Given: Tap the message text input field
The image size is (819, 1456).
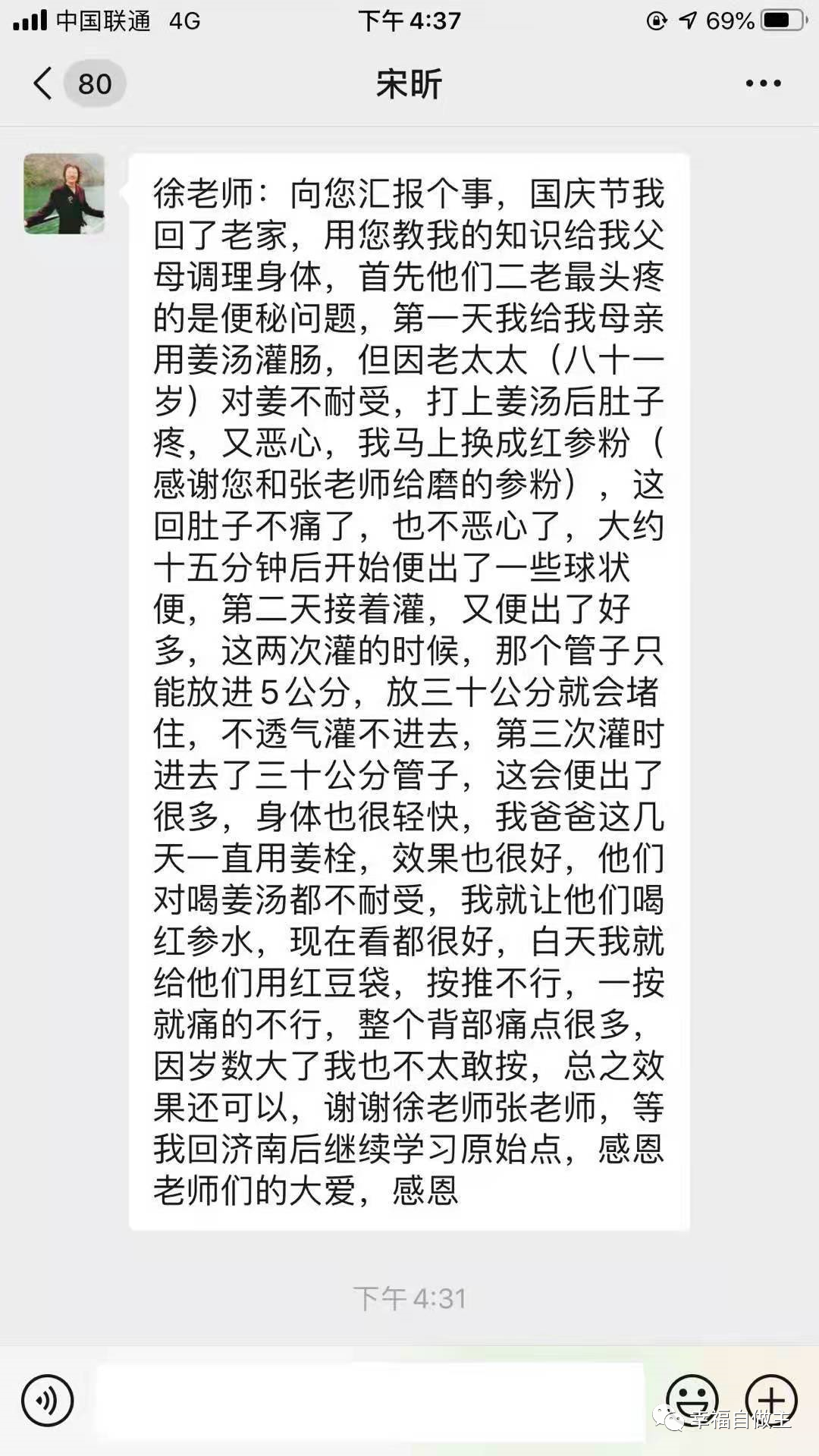Looking at the screenshot, I should coord(372,1400).
